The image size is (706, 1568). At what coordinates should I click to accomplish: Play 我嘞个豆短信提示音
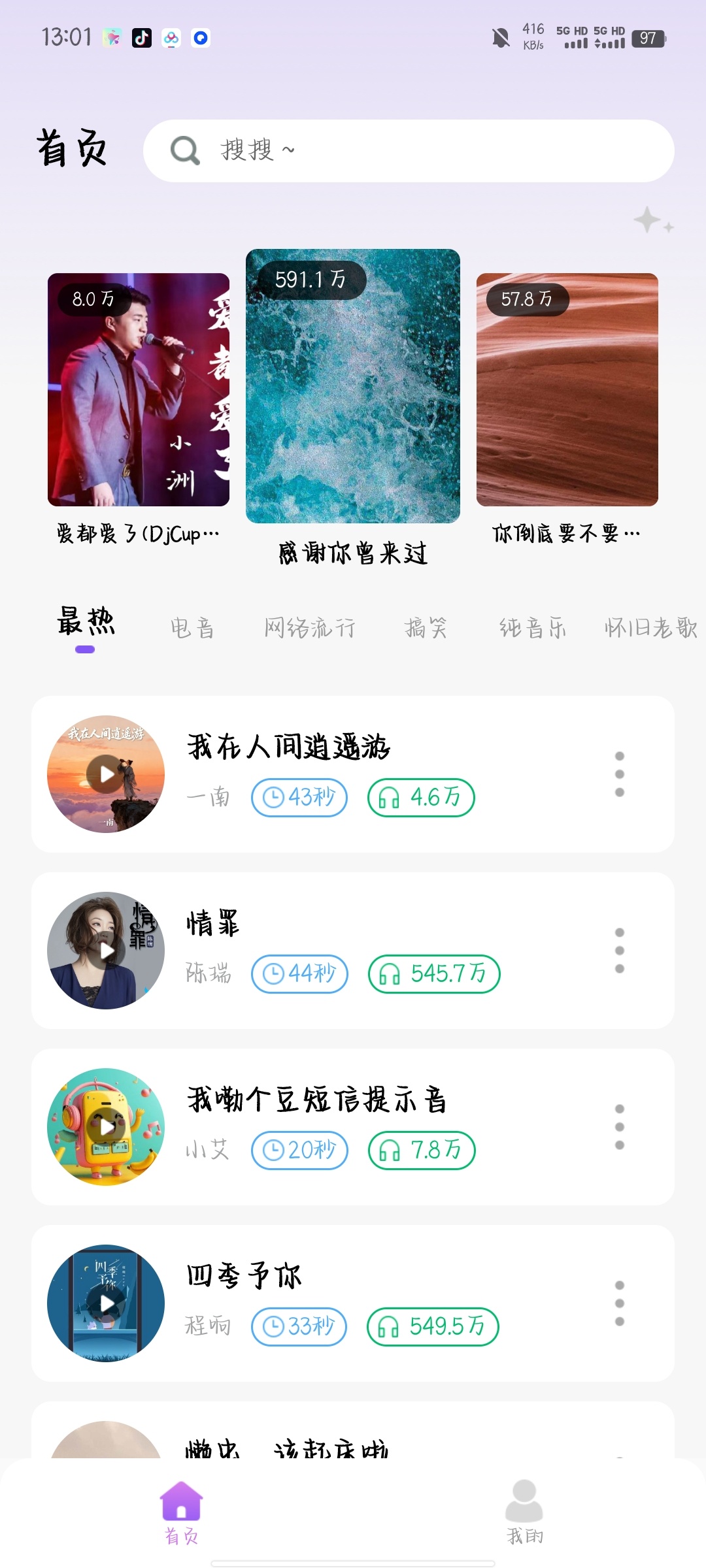pyautogui.click(x=106, y=1127)
